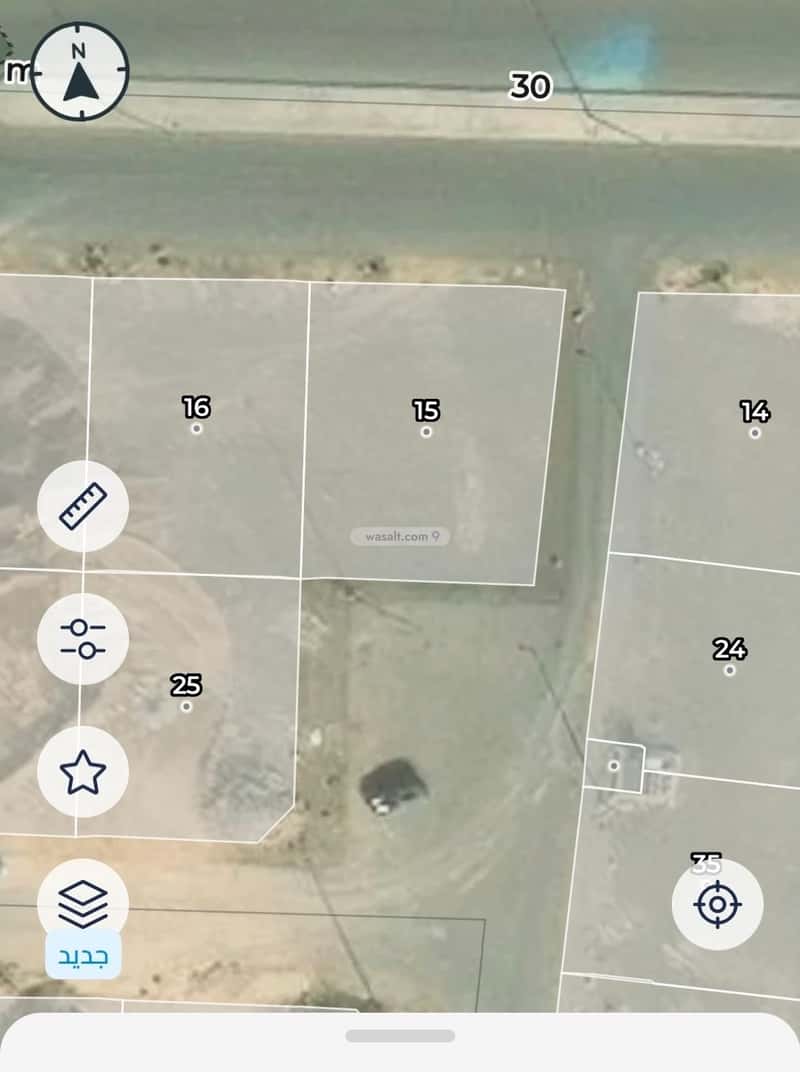Tap the 'جديد' label on the layers tool
The width and height of the screenshot is (800, 1072).
(84, 957)
